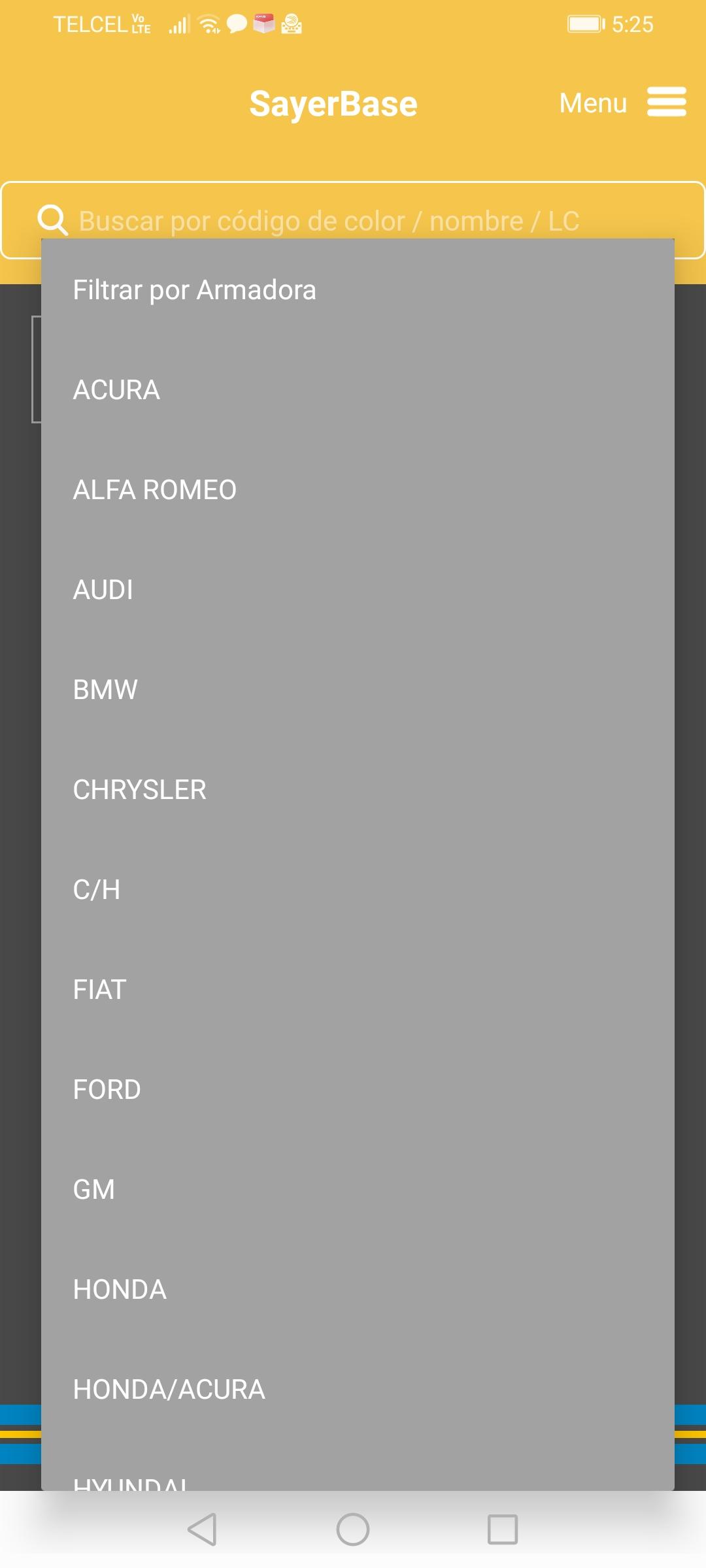Choose CHRYSLER from the list
Image resolution: width=706 pixels, height=1568 pixels.
(x=358, y=790)
